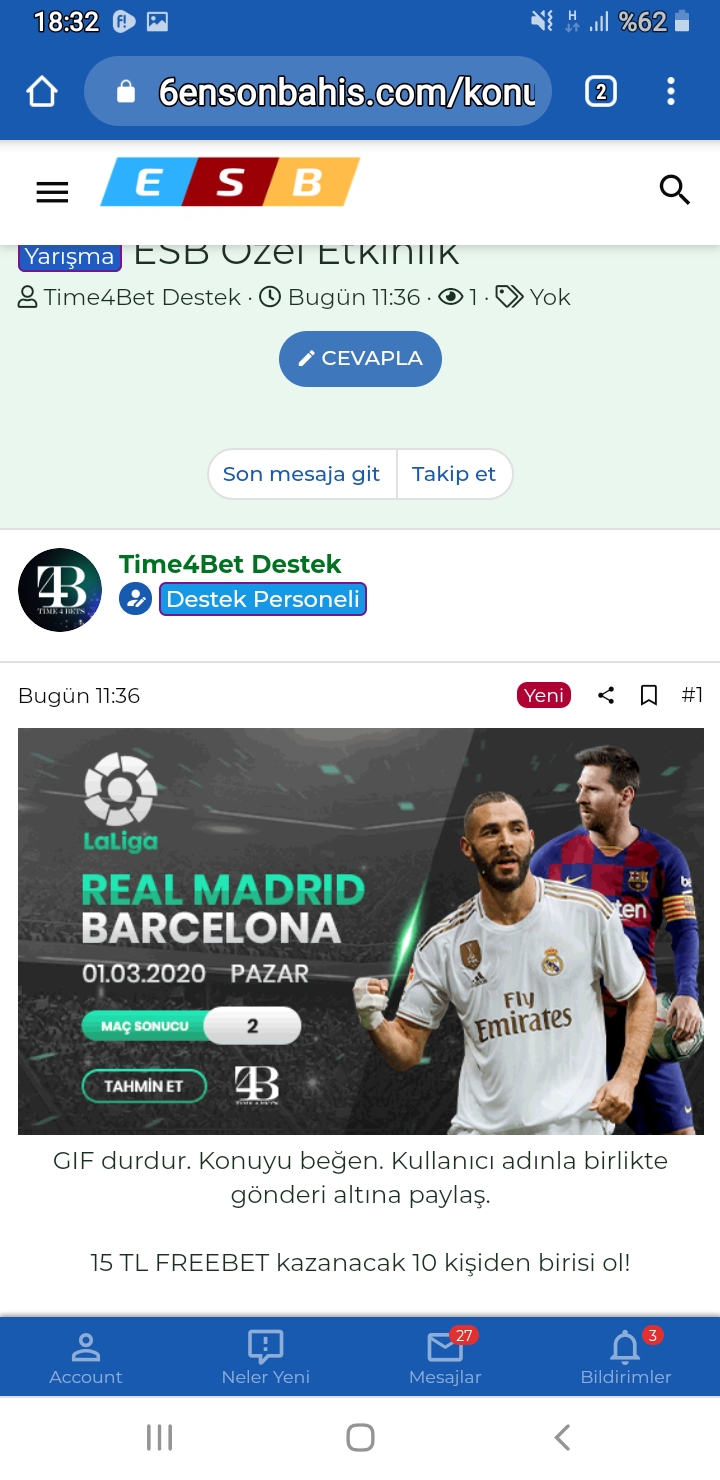This screenshot has width=720, height=1480.
Task: Open the browser tab switcher
Action: pos(600,92)
